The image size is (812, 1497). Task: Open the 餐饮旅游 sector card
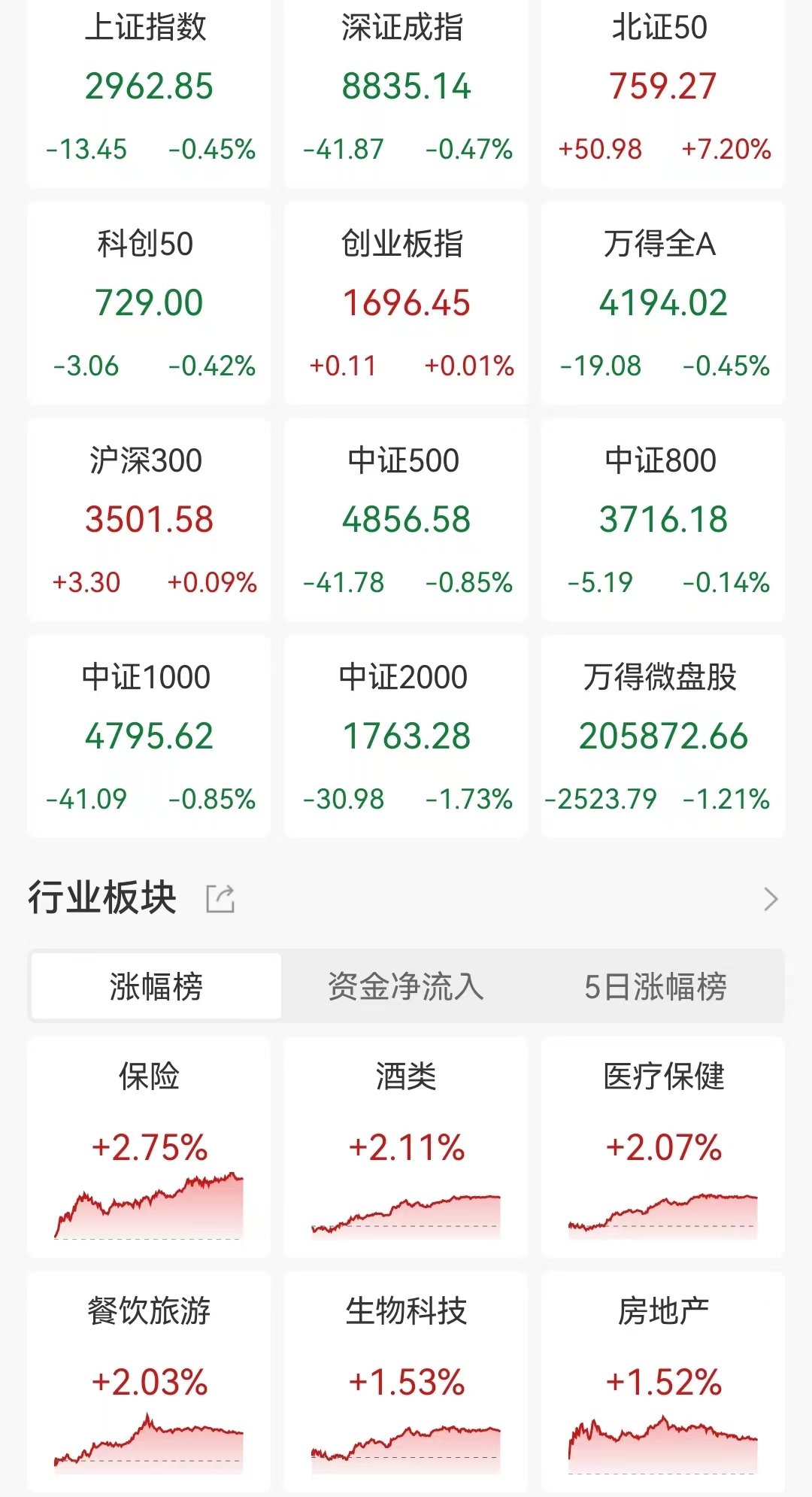149,1382
